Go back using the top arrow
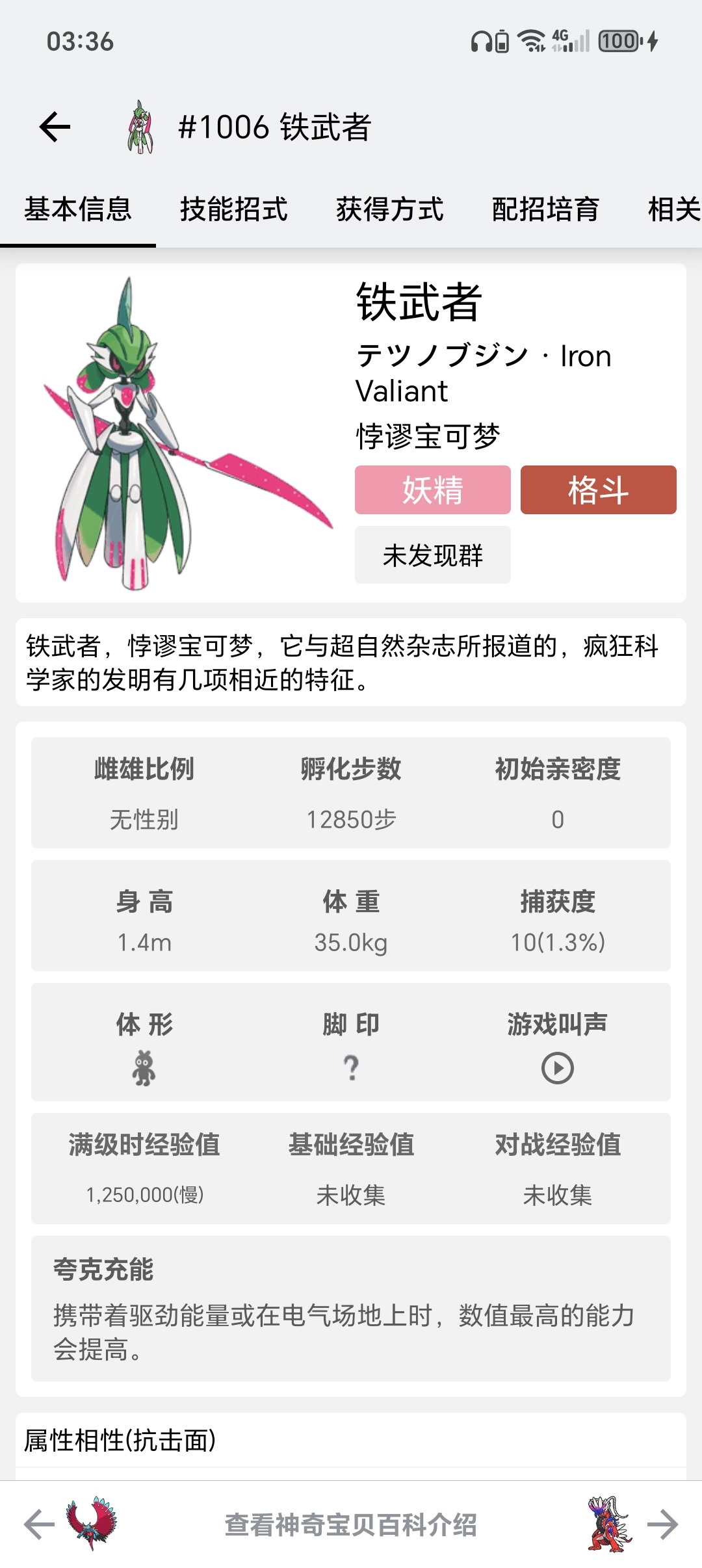 point(55,127)
